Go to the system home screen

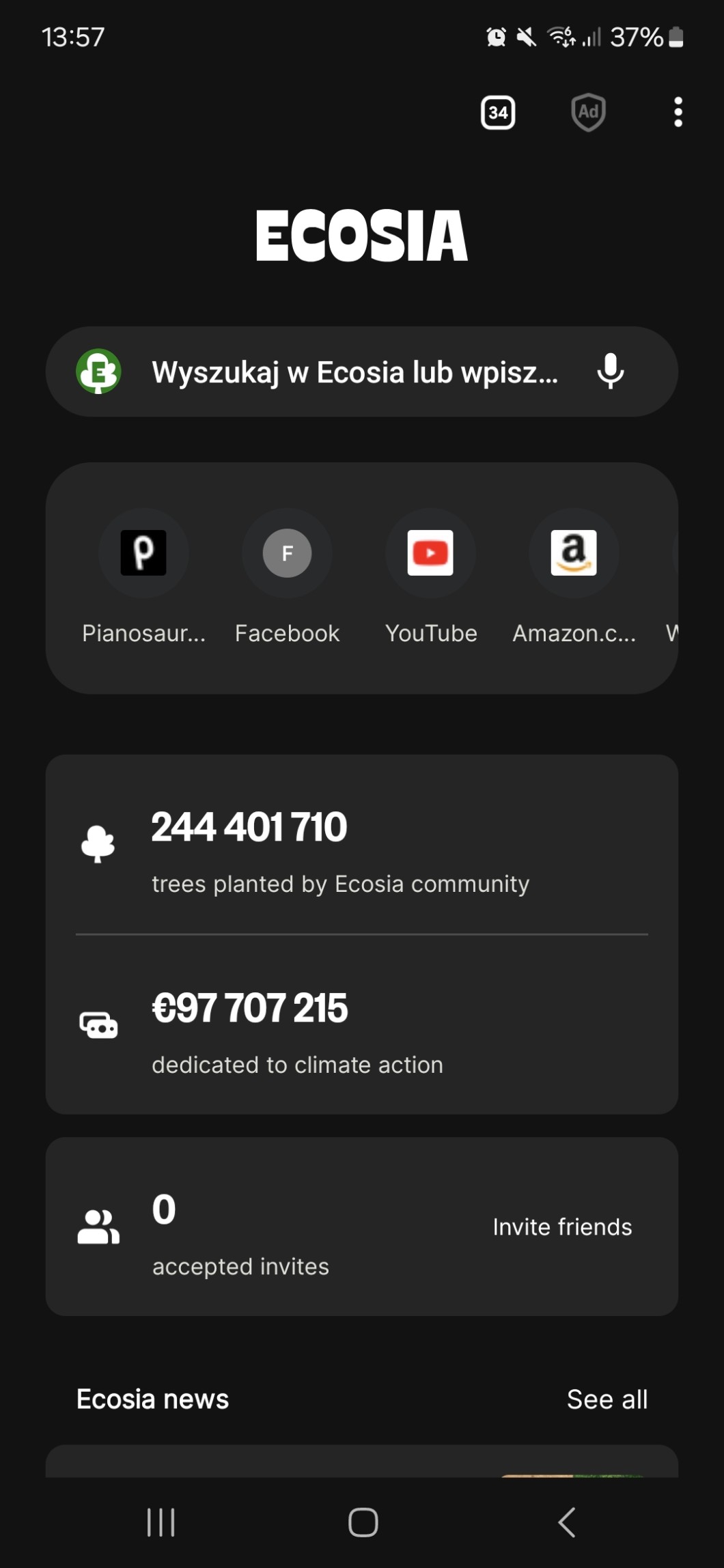[363, 1522]
